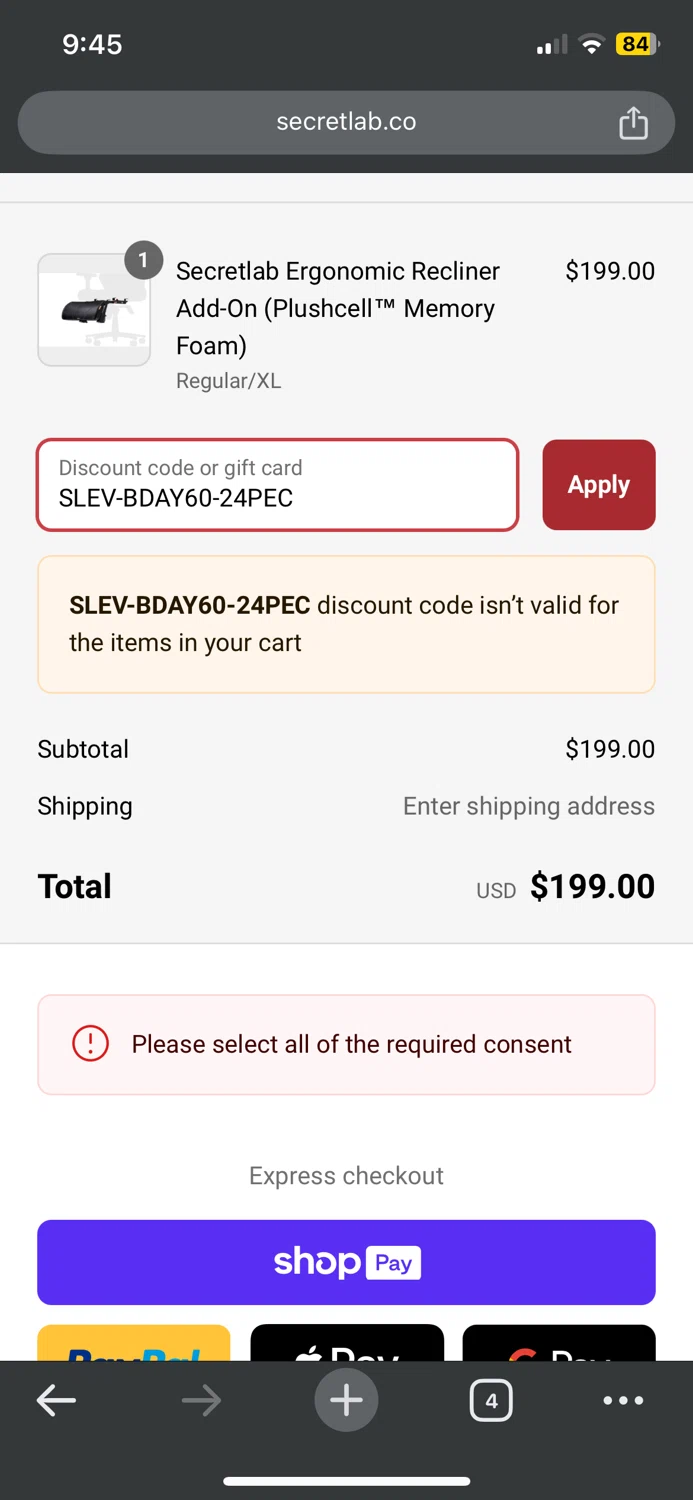
Task: Apply the entered discount code
Action: (x=598, y=485)
